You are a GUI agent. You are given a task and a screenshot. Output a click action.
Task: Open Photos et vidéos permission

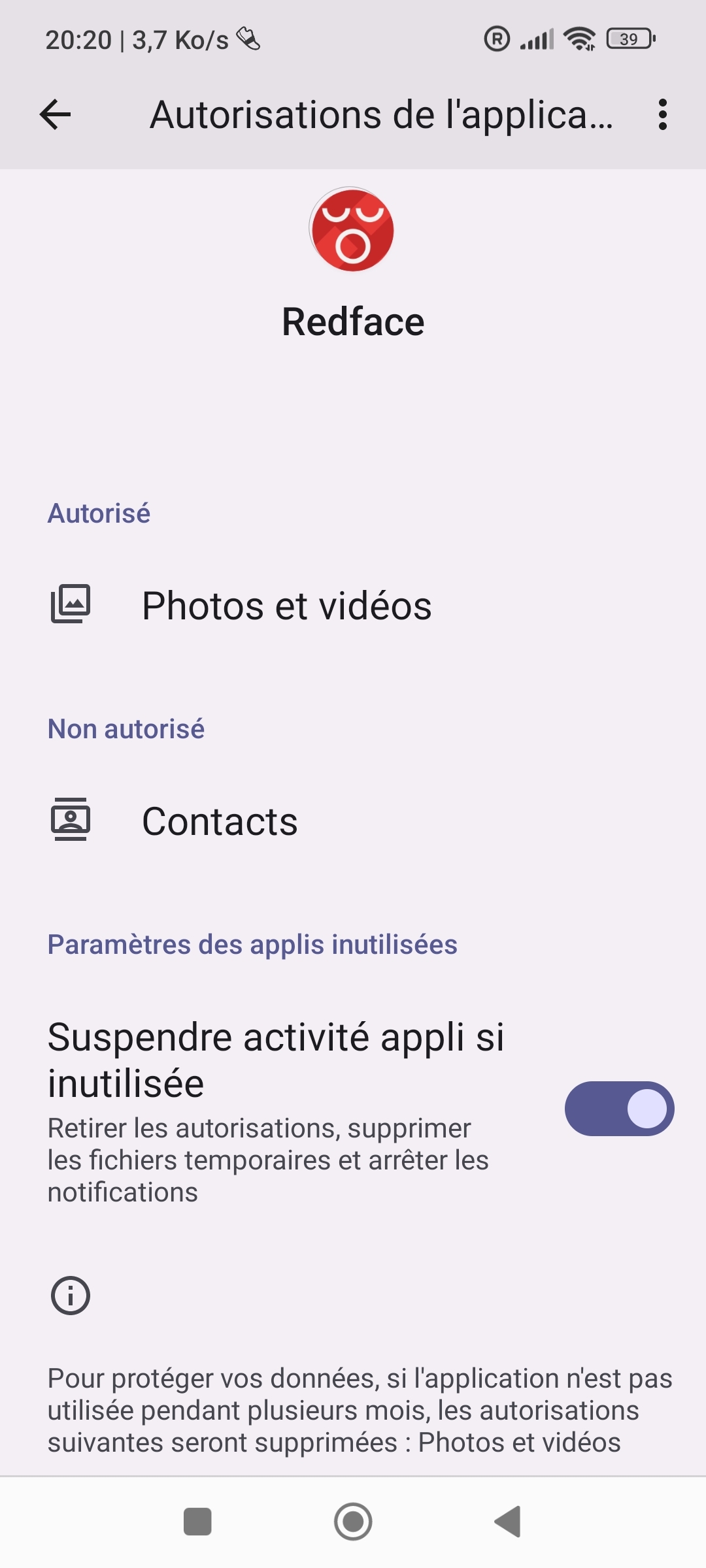pyautogui.click(x=286, y=606)
